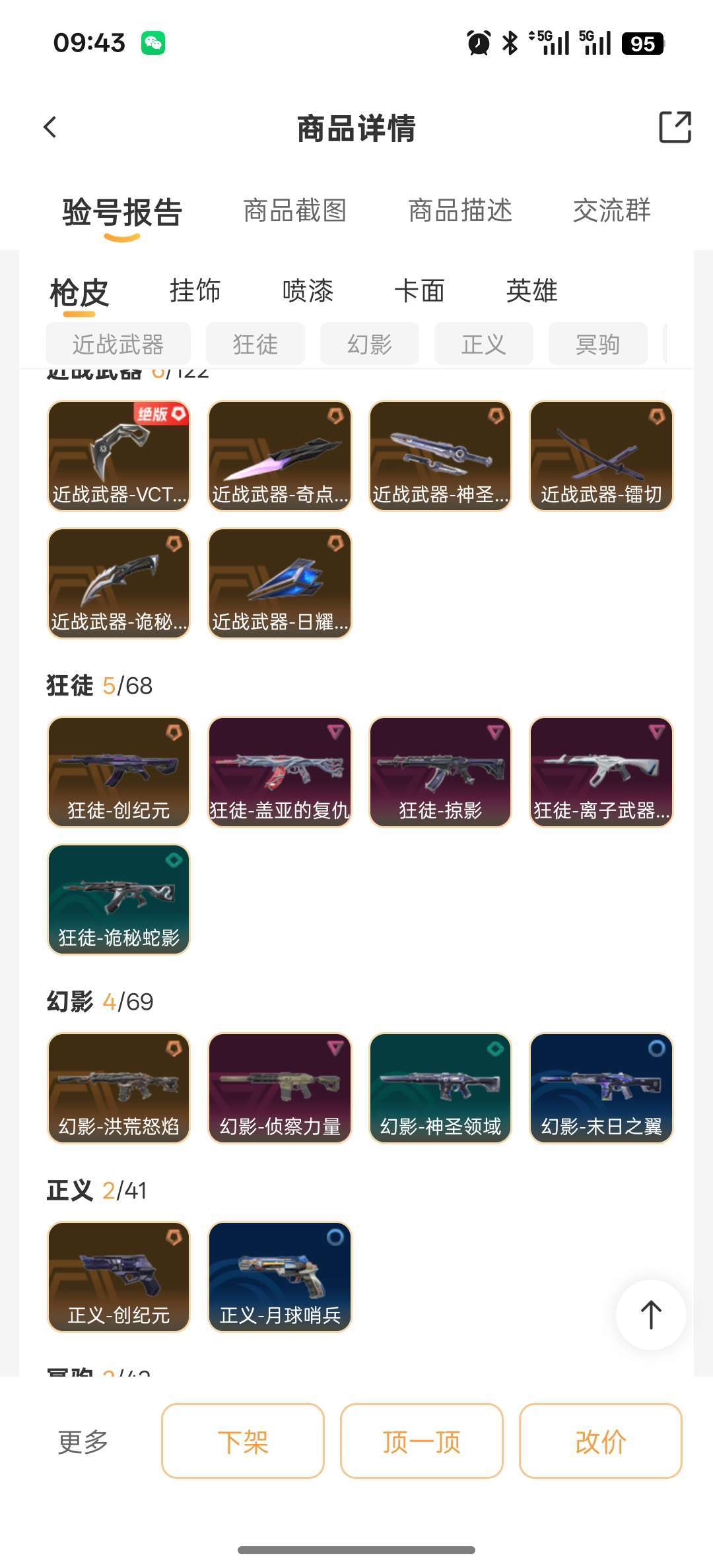Tap 改价 to change the price
Viewport: 713px width, 1568px height.
click(601, 1441)
